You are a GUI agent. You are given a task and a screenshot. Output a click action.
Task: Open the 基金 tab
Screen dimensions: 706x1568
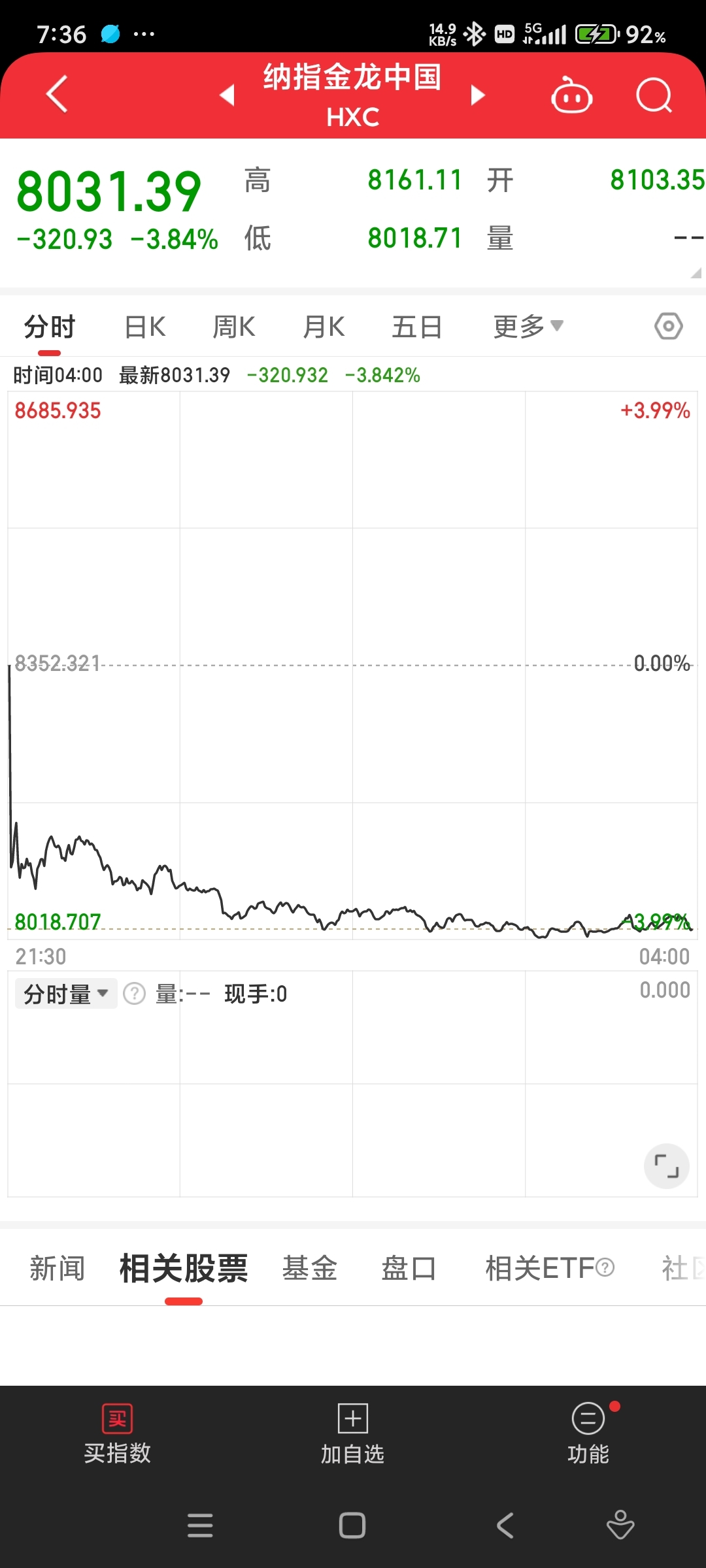click(310, 1269)
